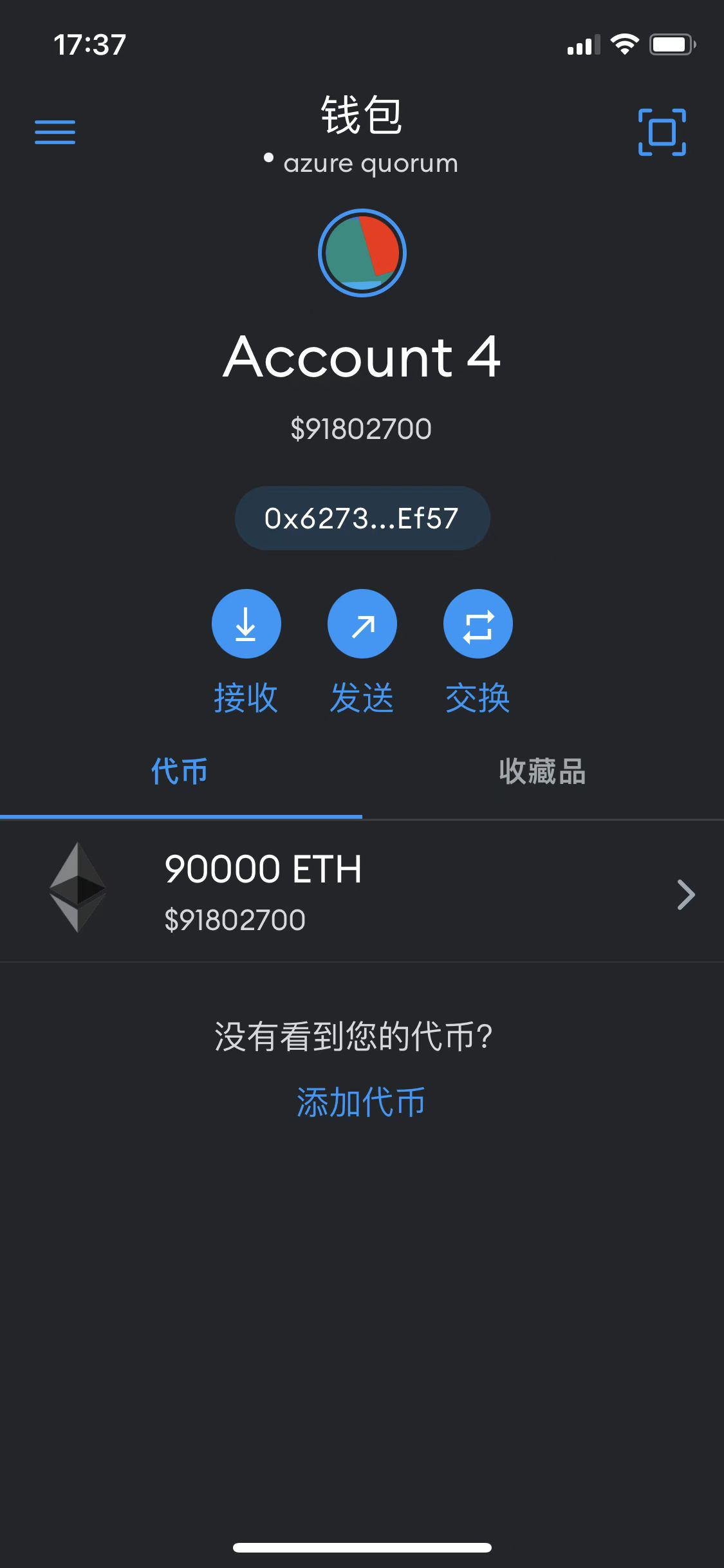Screen dimensions: 724x1568
Task: Open the 90000 ETH token row
Action: click(x=362, y=891)
